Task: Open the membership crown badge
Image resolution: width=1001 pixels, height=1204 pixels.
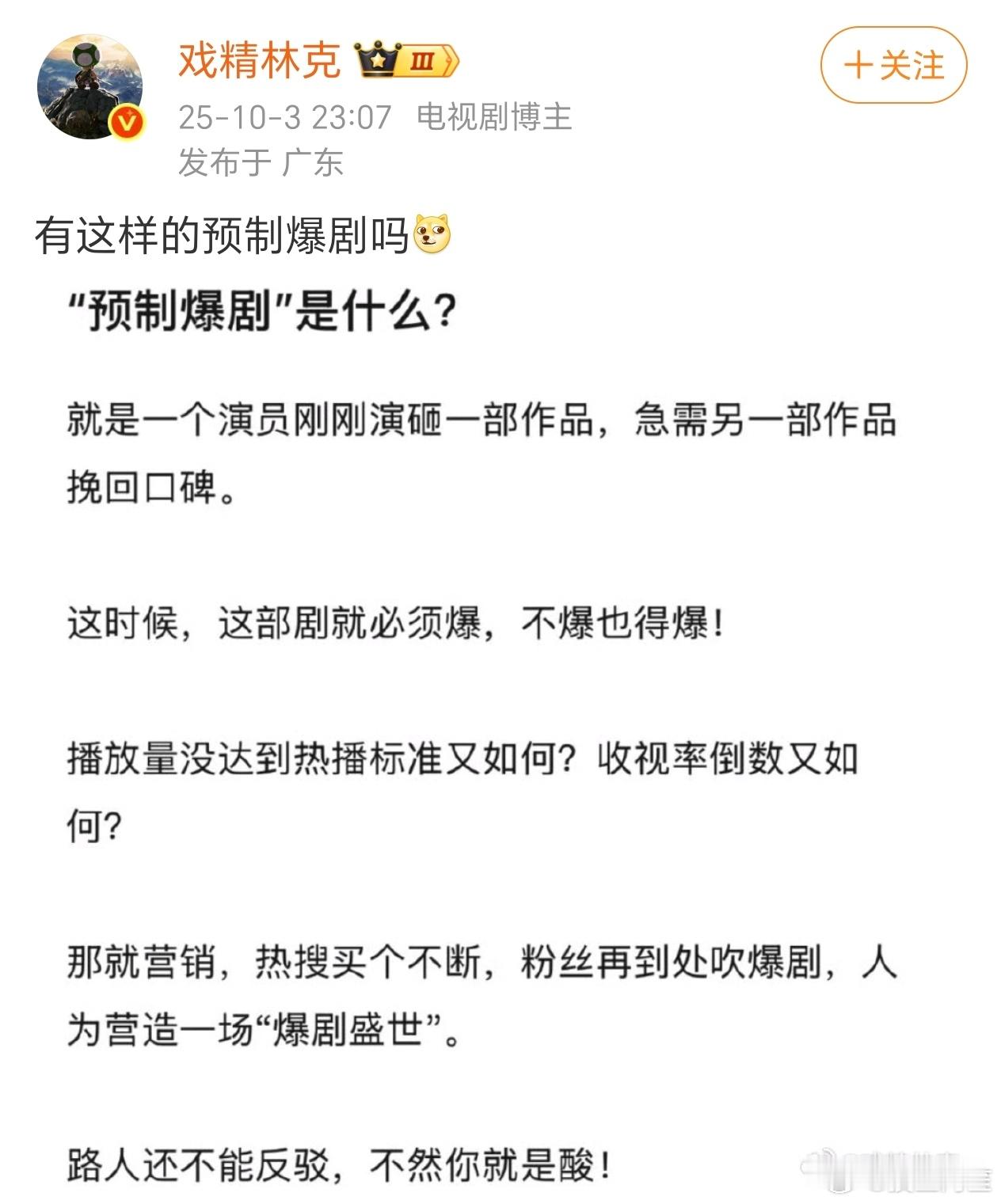Action: pos(407,60)
